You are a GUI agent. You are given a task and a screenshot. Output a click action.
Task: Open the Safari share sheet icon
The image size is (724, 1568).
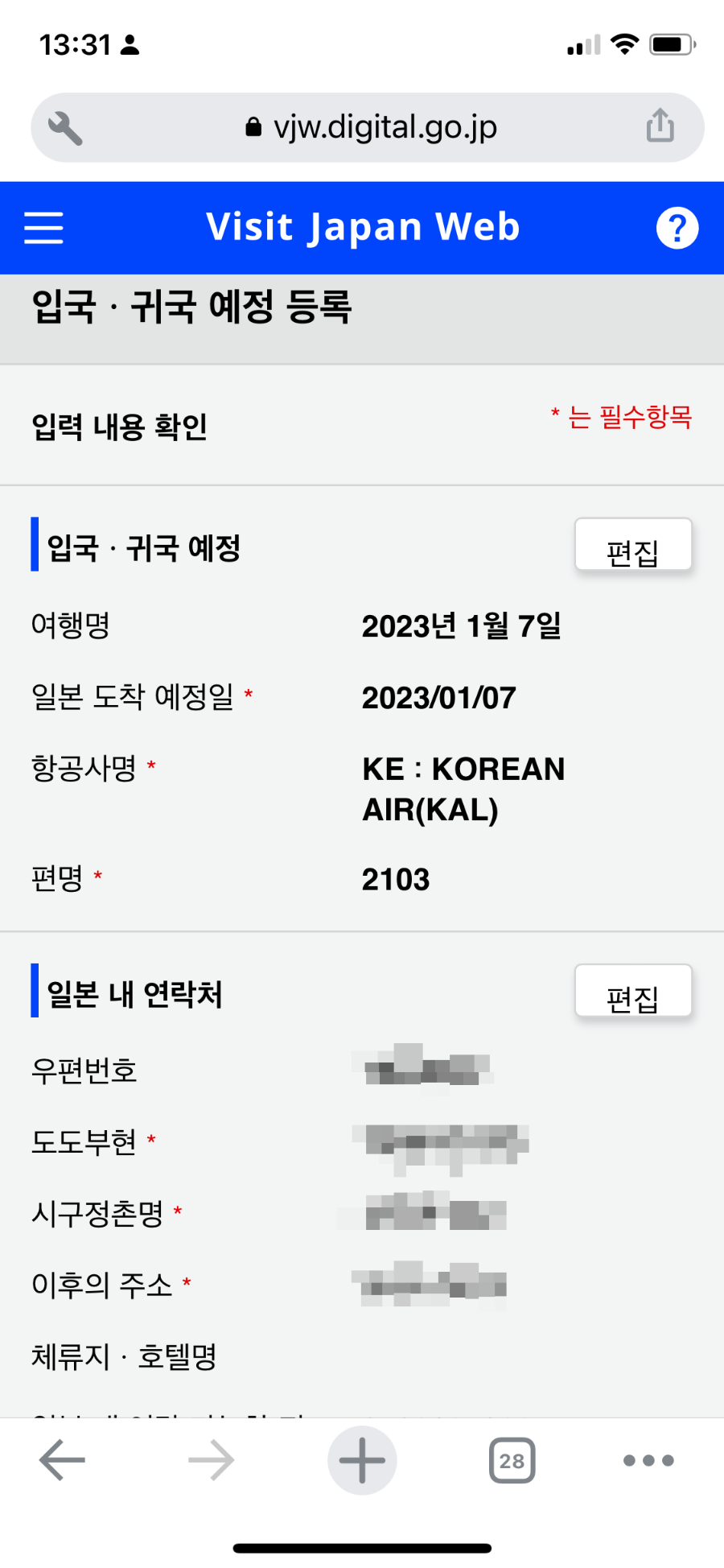(660, 126)
